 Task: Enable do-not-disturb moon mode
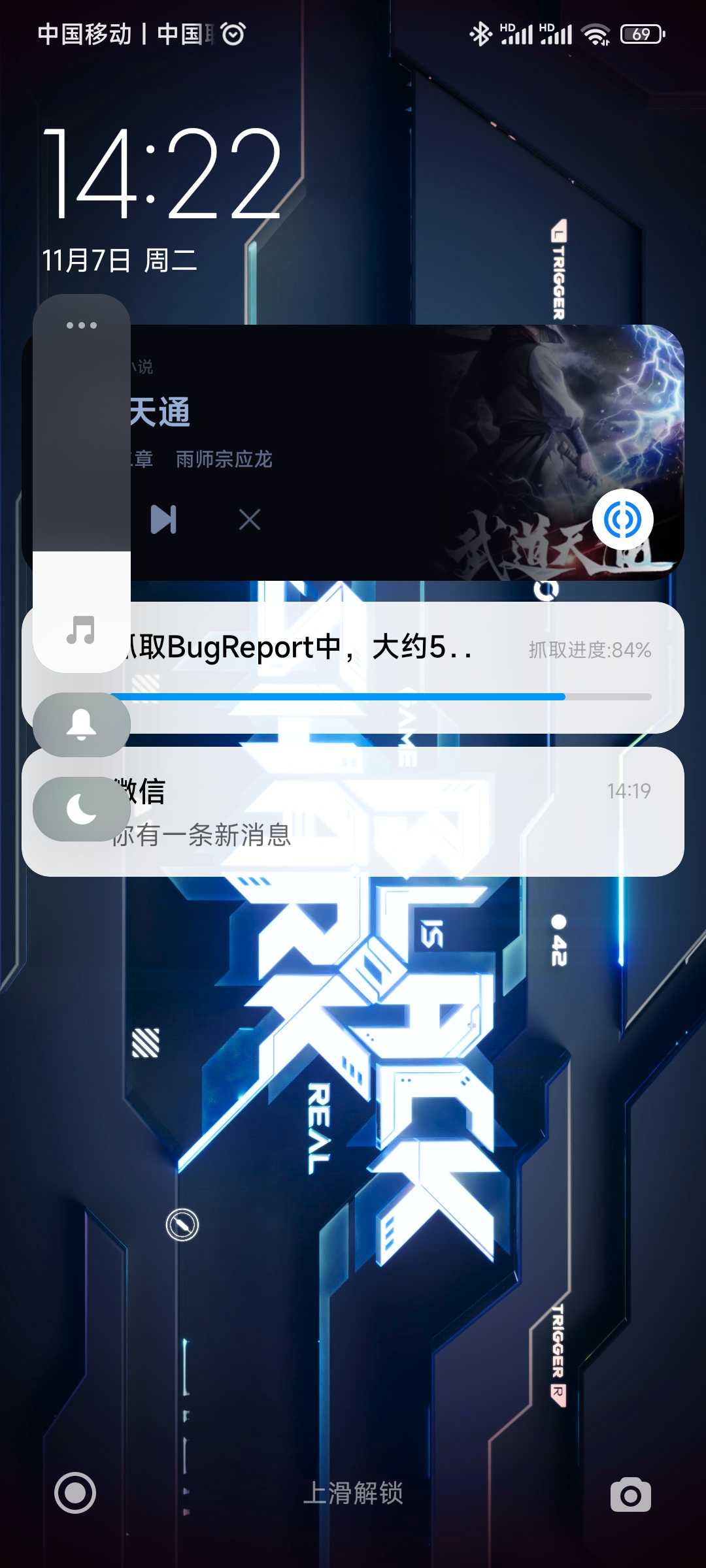tap(82, 809)
